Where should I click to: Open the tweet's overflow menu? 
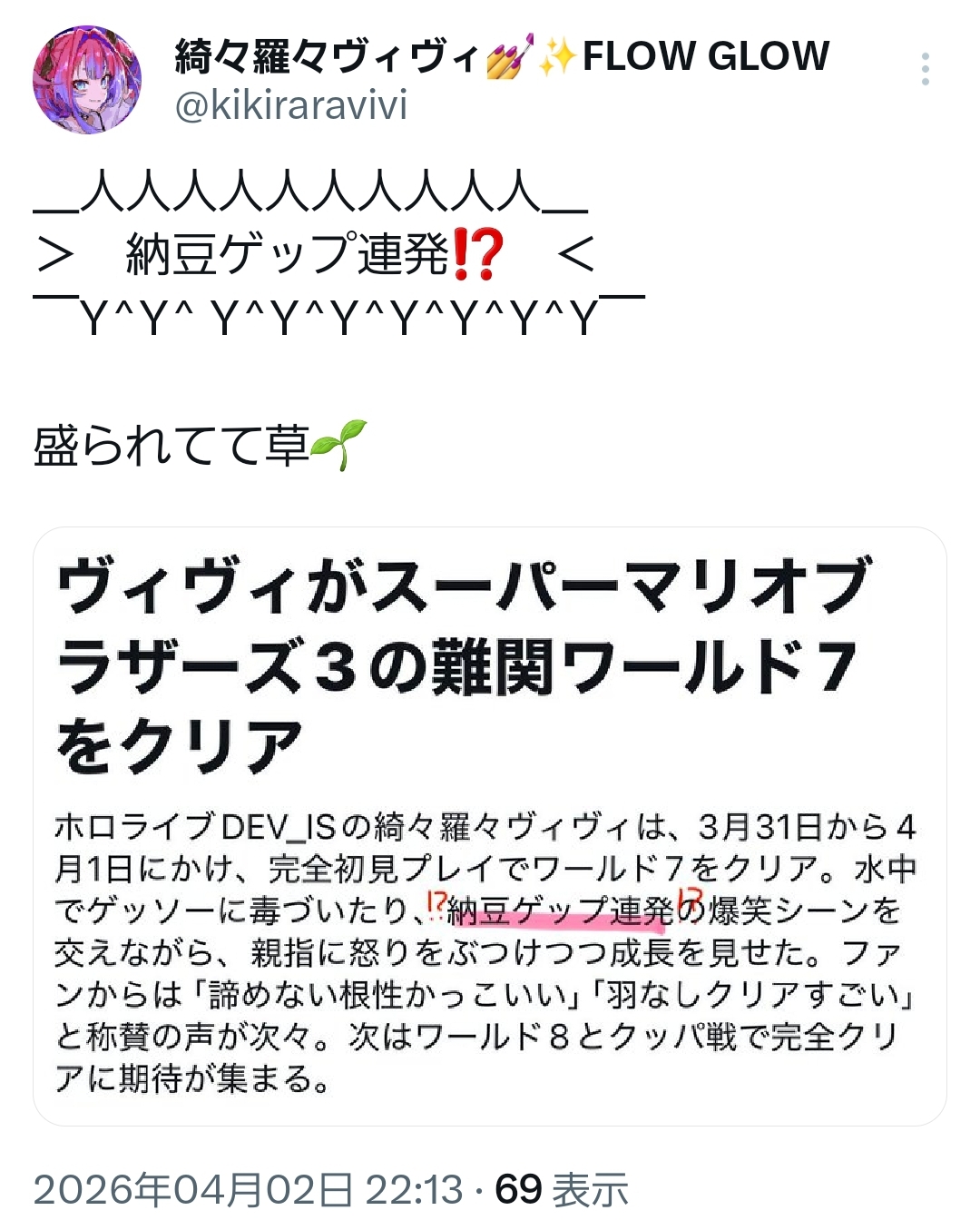[x=925, y=70]
